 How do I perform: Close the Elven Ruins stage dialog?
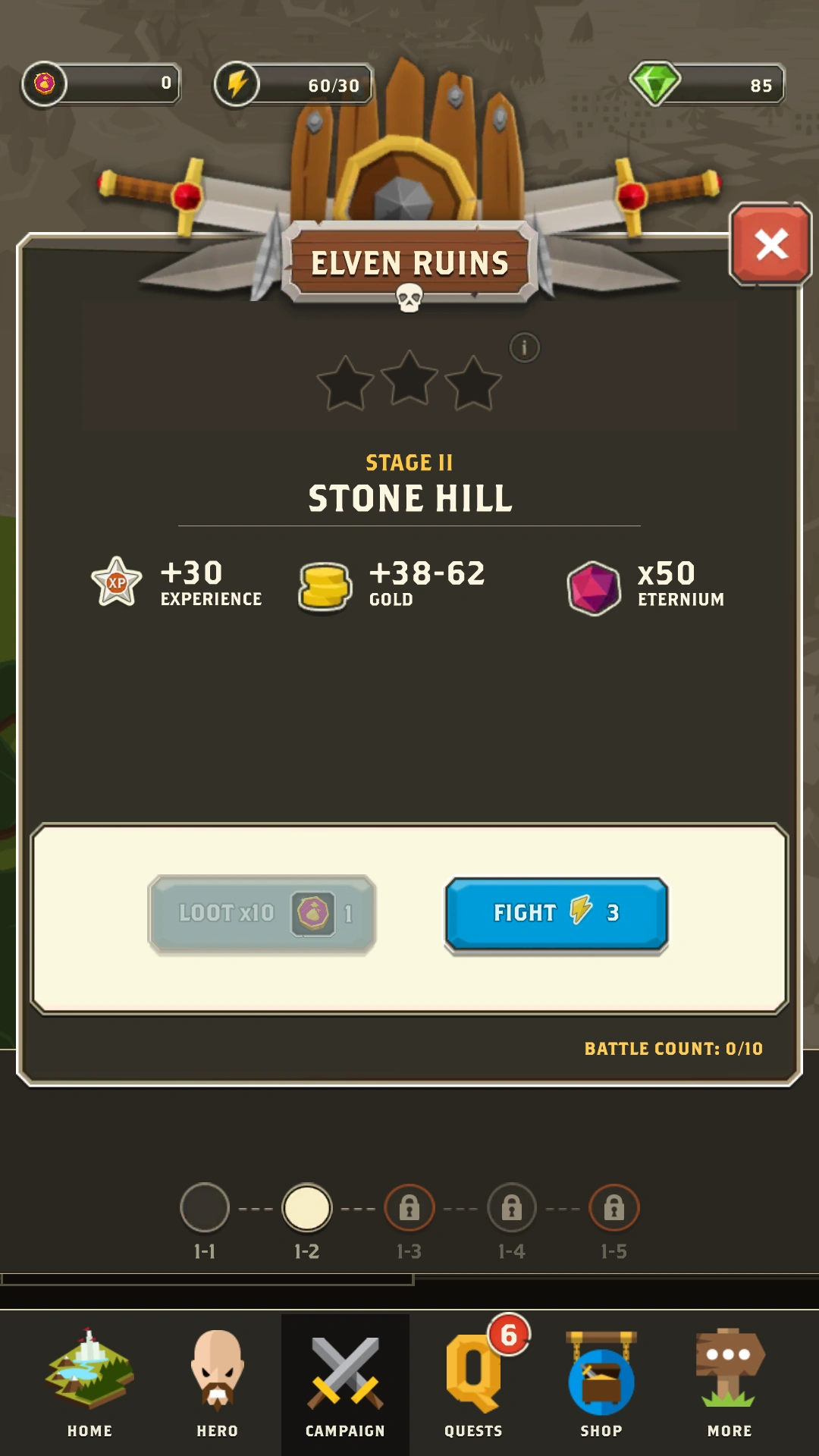[770, 244]
